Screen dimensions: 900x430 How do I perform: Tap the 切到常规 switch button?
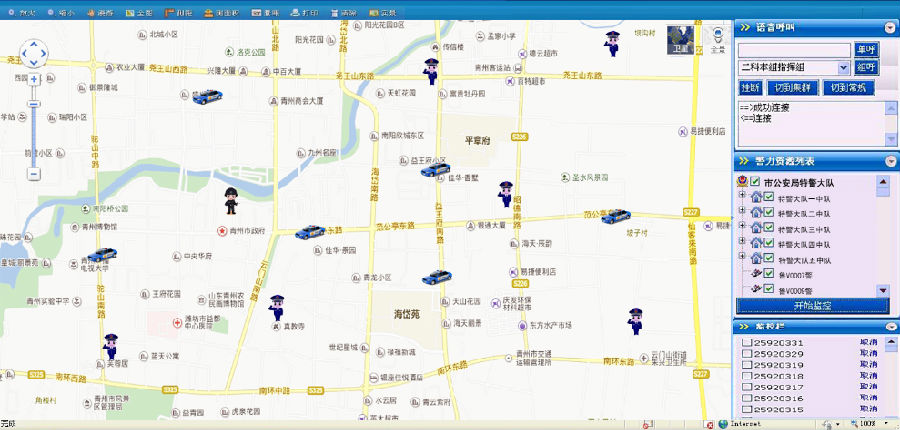click(x=850, y=88)
